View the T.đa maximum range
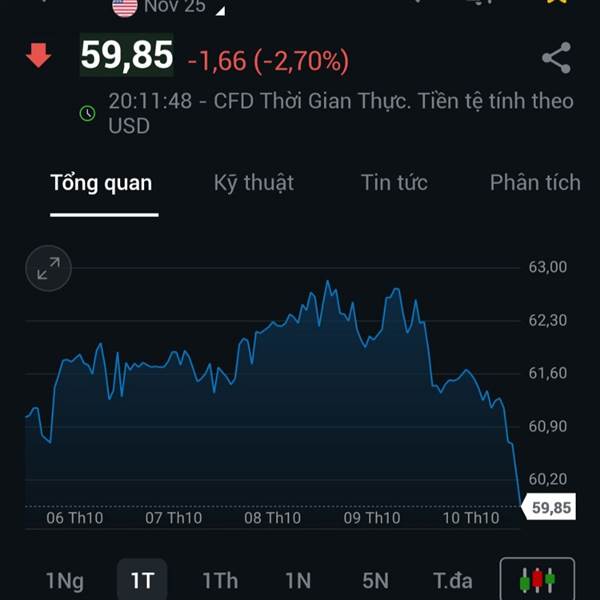Viewport: 600px width, 600px height. click(x=453, y=581)
